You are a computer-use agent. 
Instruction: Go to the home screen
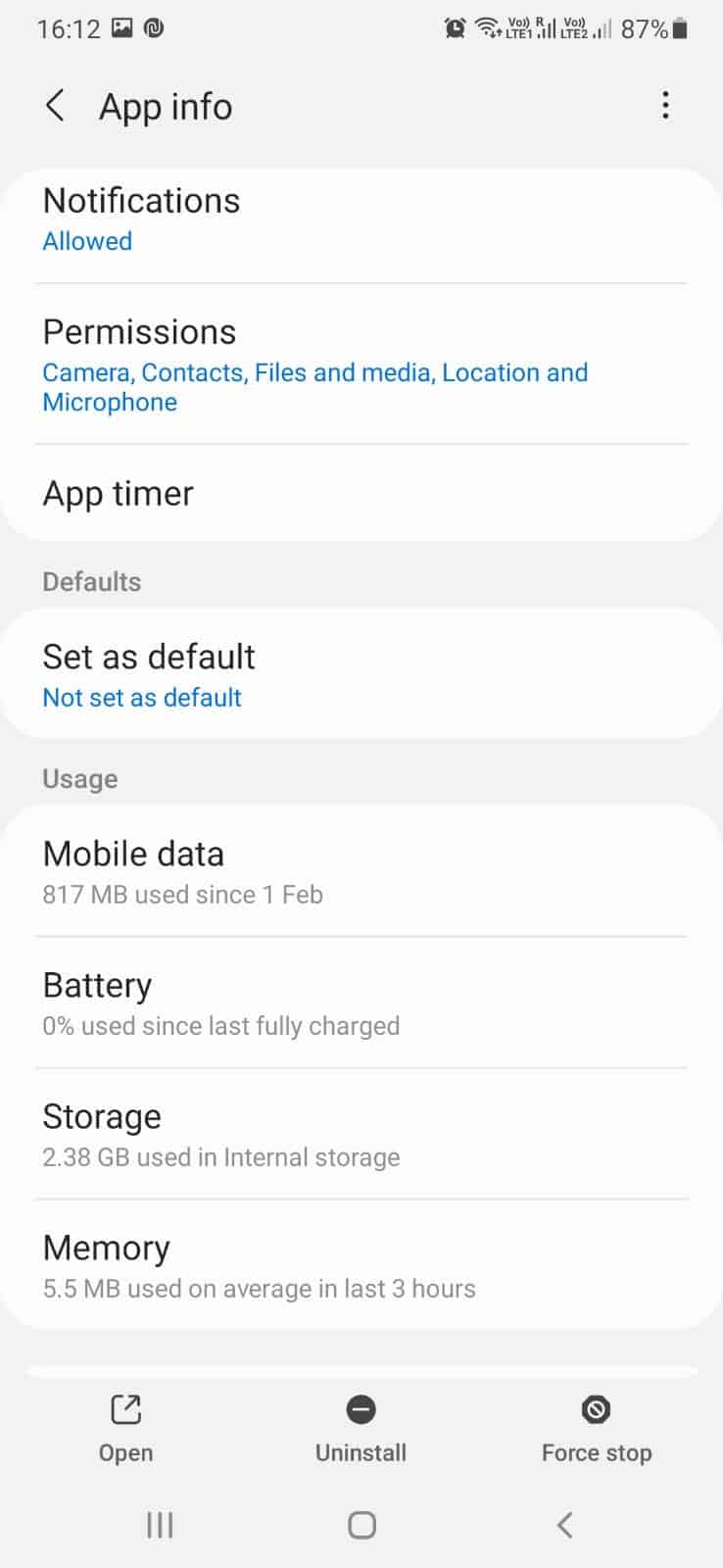pyautogui.click(x=361, y=1524)
